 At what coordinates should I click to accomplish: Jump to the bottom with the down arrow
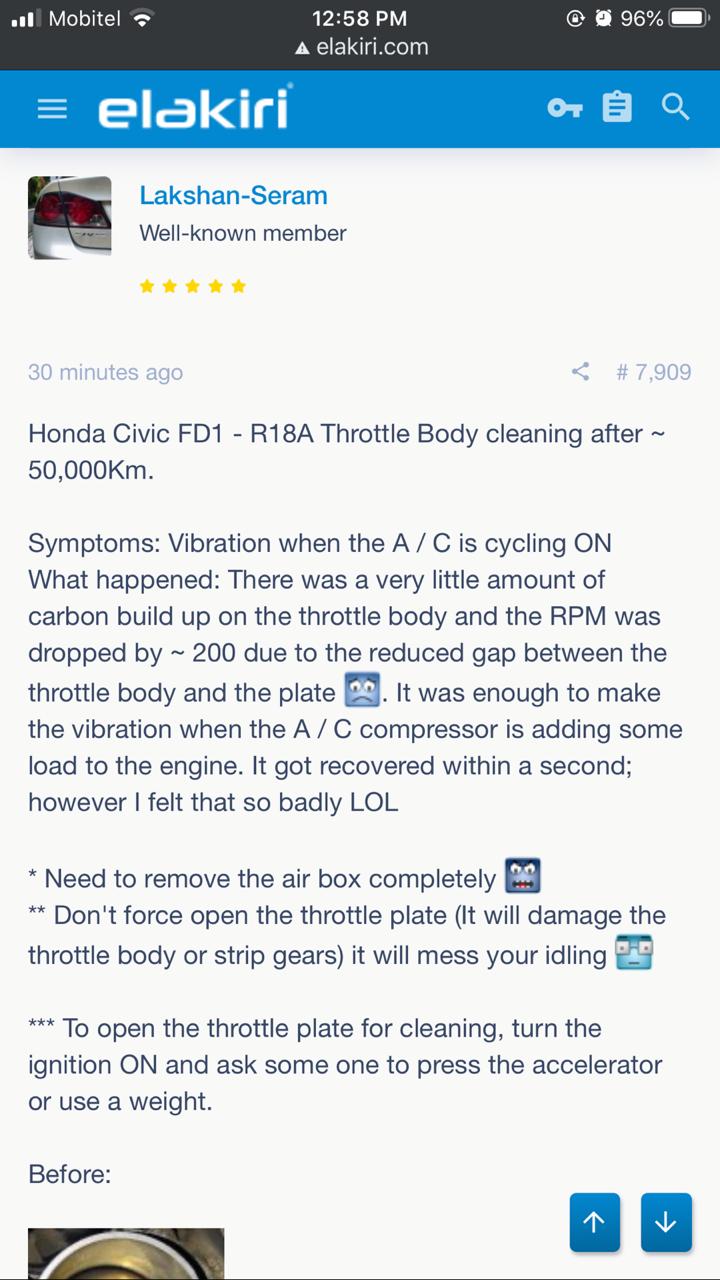[x=666, y=1222]
